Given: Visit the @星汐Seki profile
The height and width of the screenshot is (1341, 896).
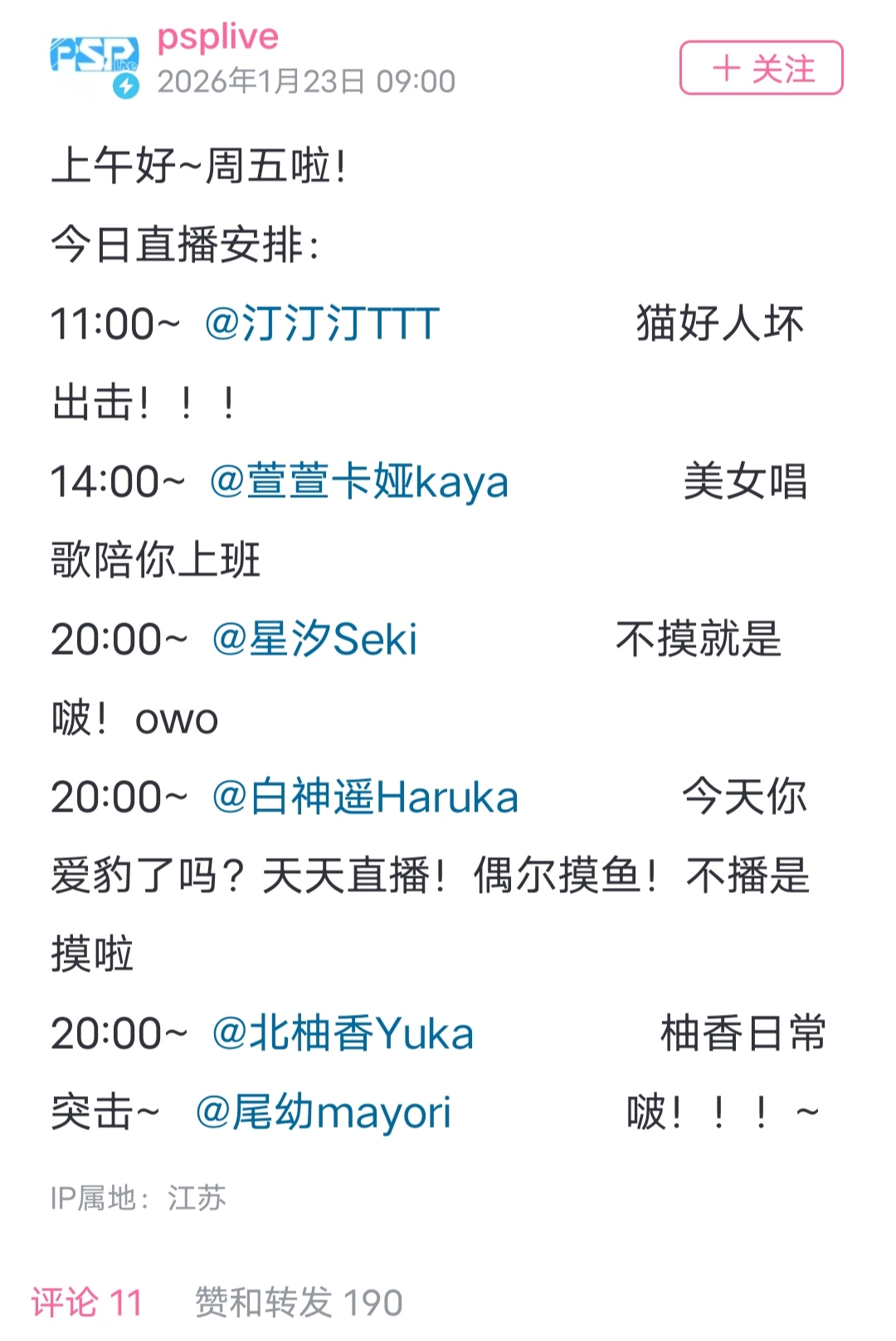Looking at the screenshot, I should click(314, 639).
